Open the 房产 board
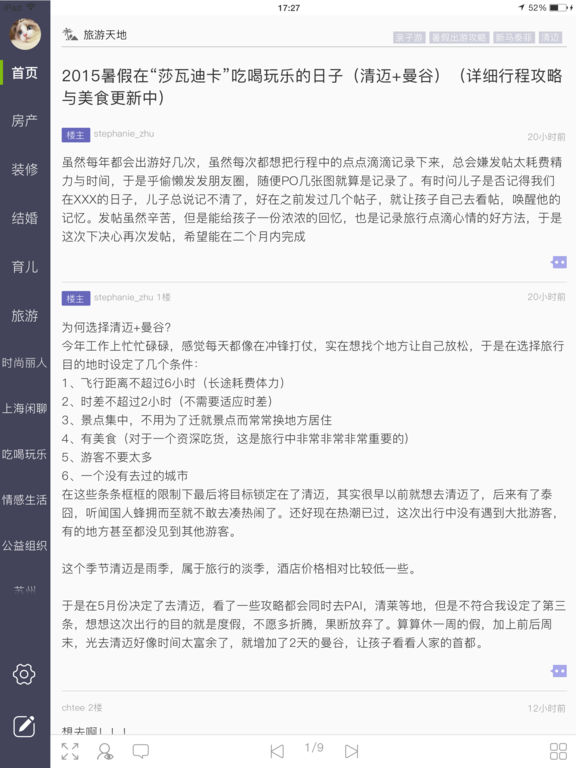The image size is (576, 768). pyautogui.click(x=24, y=120)
